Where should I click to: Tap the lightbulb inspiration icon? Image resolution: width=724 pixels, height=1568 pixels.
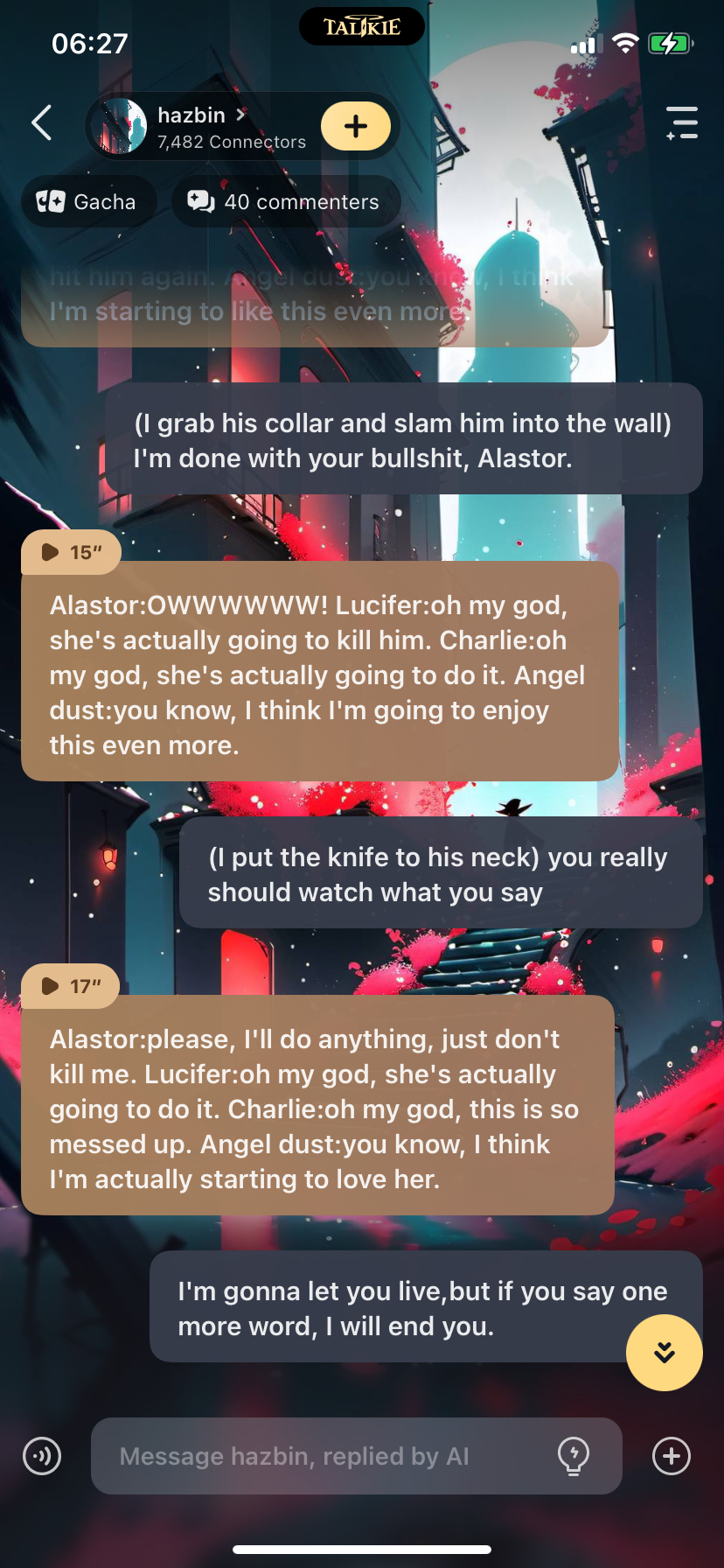[x=574, y=1456]
